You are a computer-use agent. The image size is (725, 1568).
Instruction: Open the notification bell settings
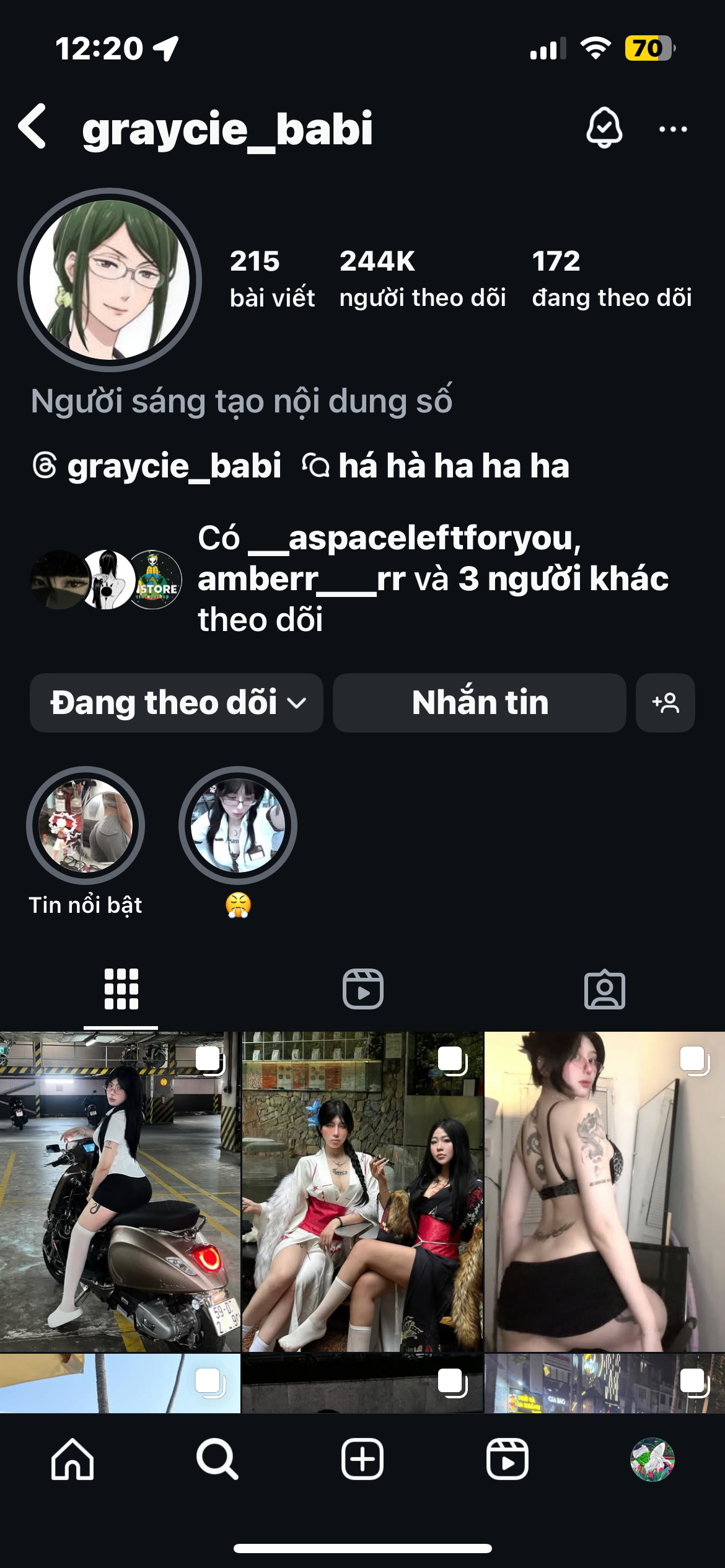(x=604, y=128)
